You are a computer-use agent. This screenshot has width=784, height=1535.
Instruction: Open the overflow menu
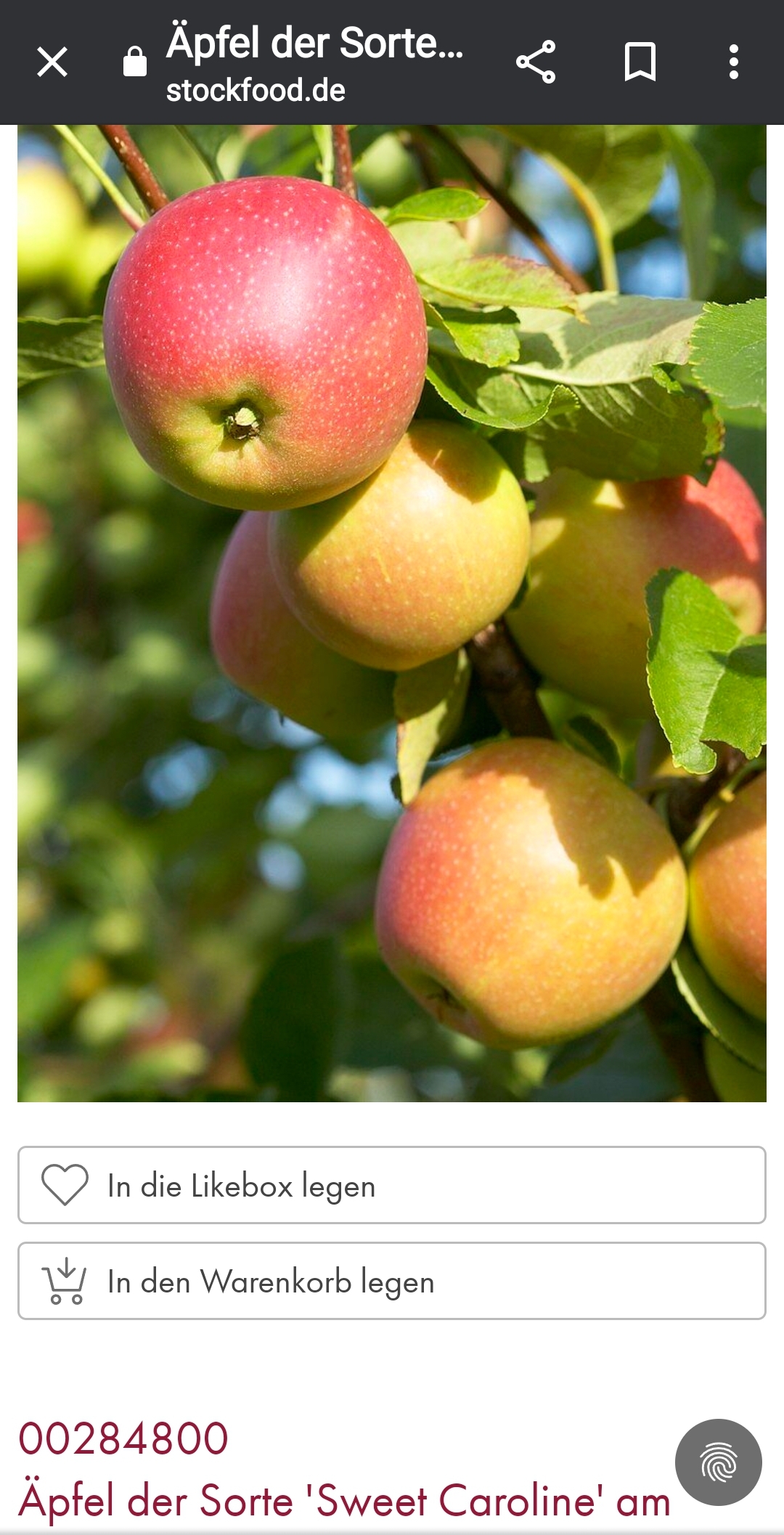coord(734,62)
